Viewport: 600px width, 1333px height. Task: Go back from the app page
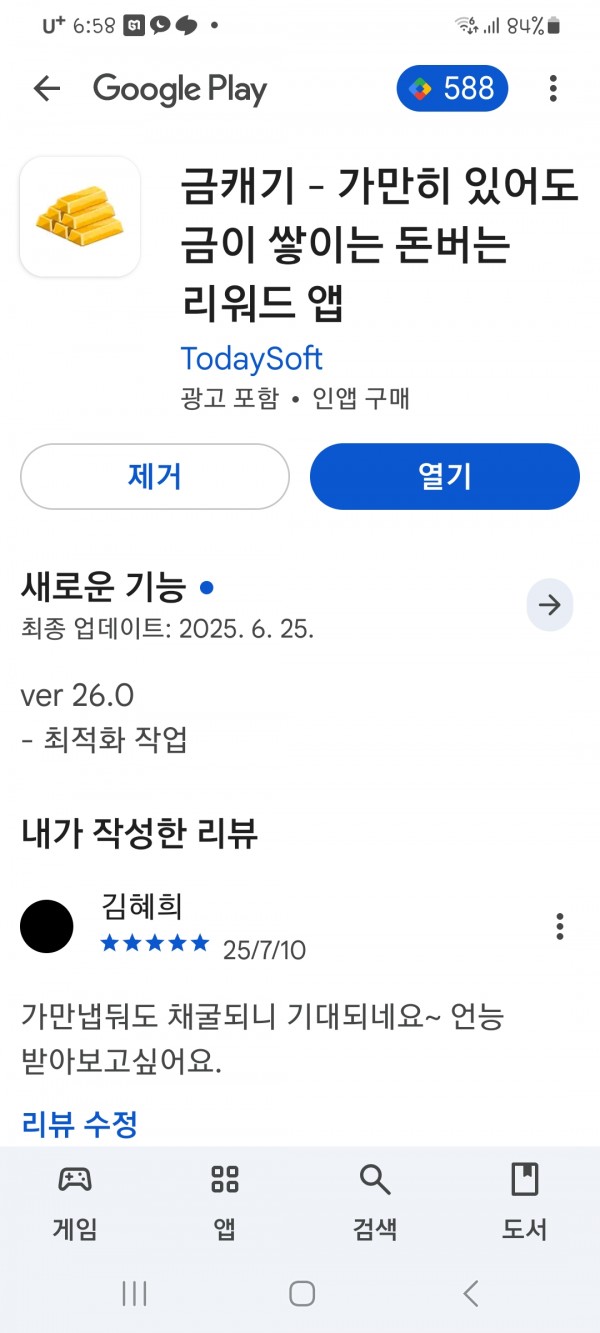[x=46, y=89]
